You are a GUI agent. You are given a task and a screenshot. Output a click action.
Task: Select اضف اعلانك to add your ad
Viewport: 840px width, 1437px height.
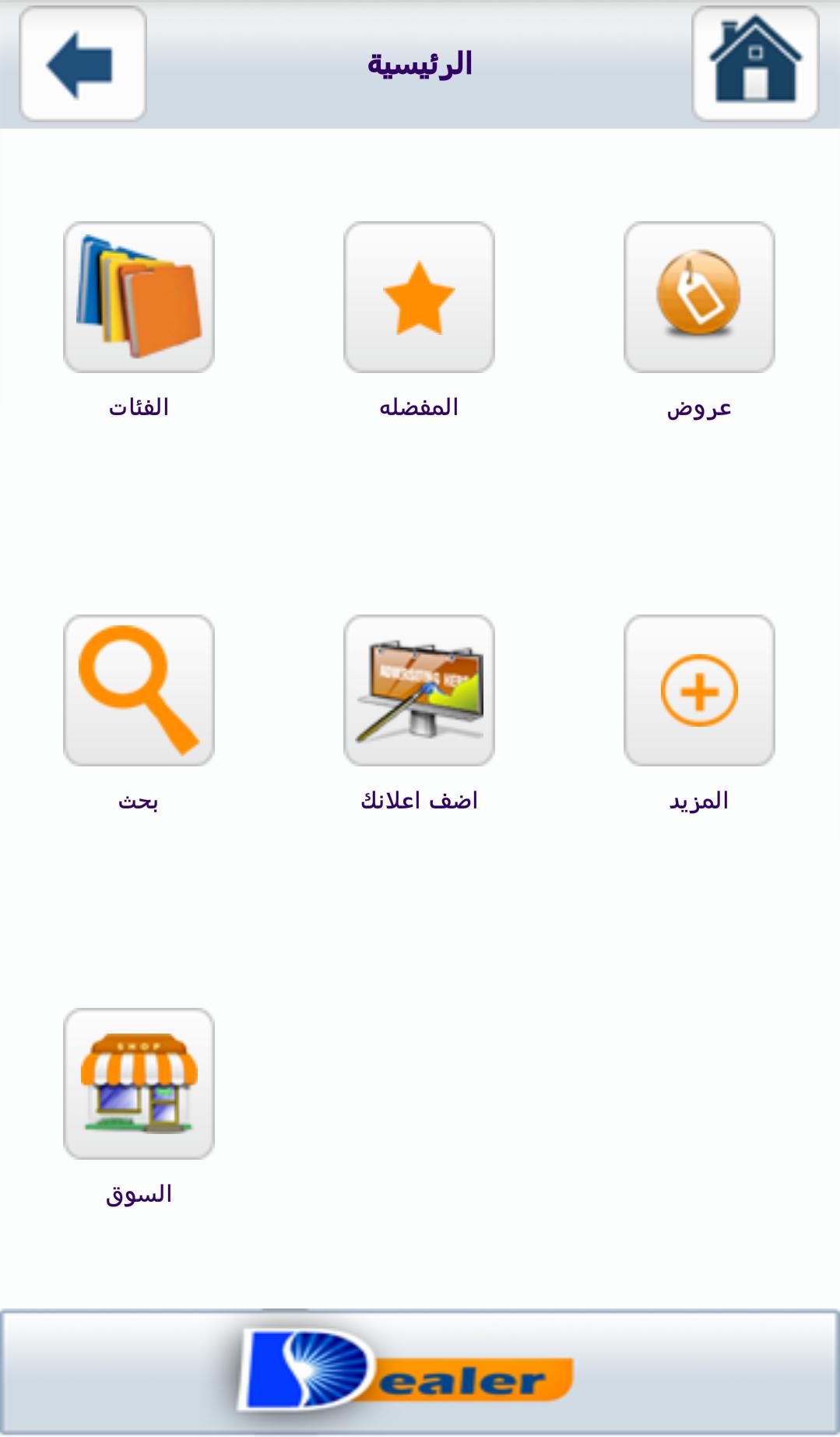pyautogui.click(x=419, y=691)
